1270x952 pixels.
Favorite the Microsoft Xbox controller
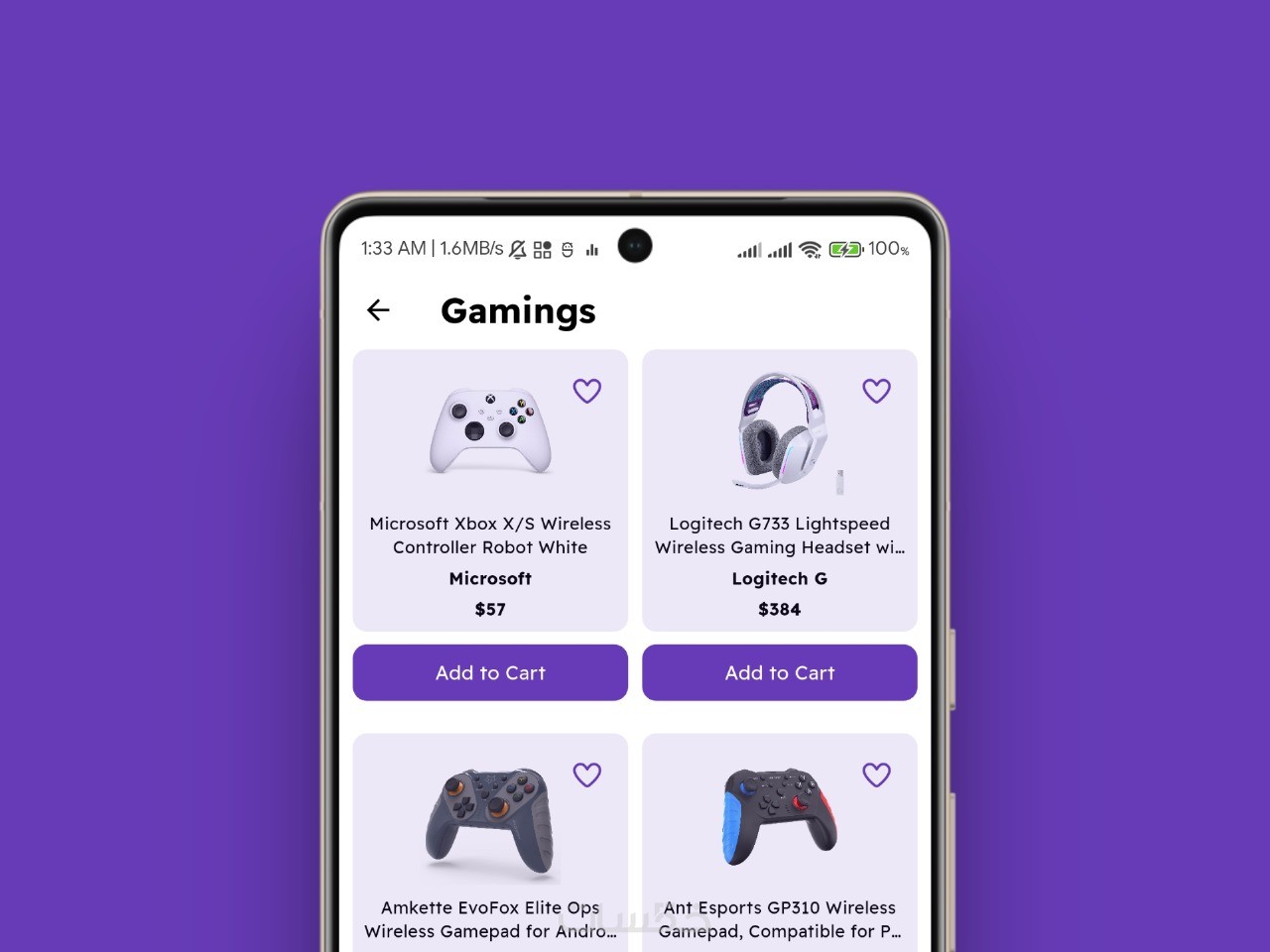(587, 391)
